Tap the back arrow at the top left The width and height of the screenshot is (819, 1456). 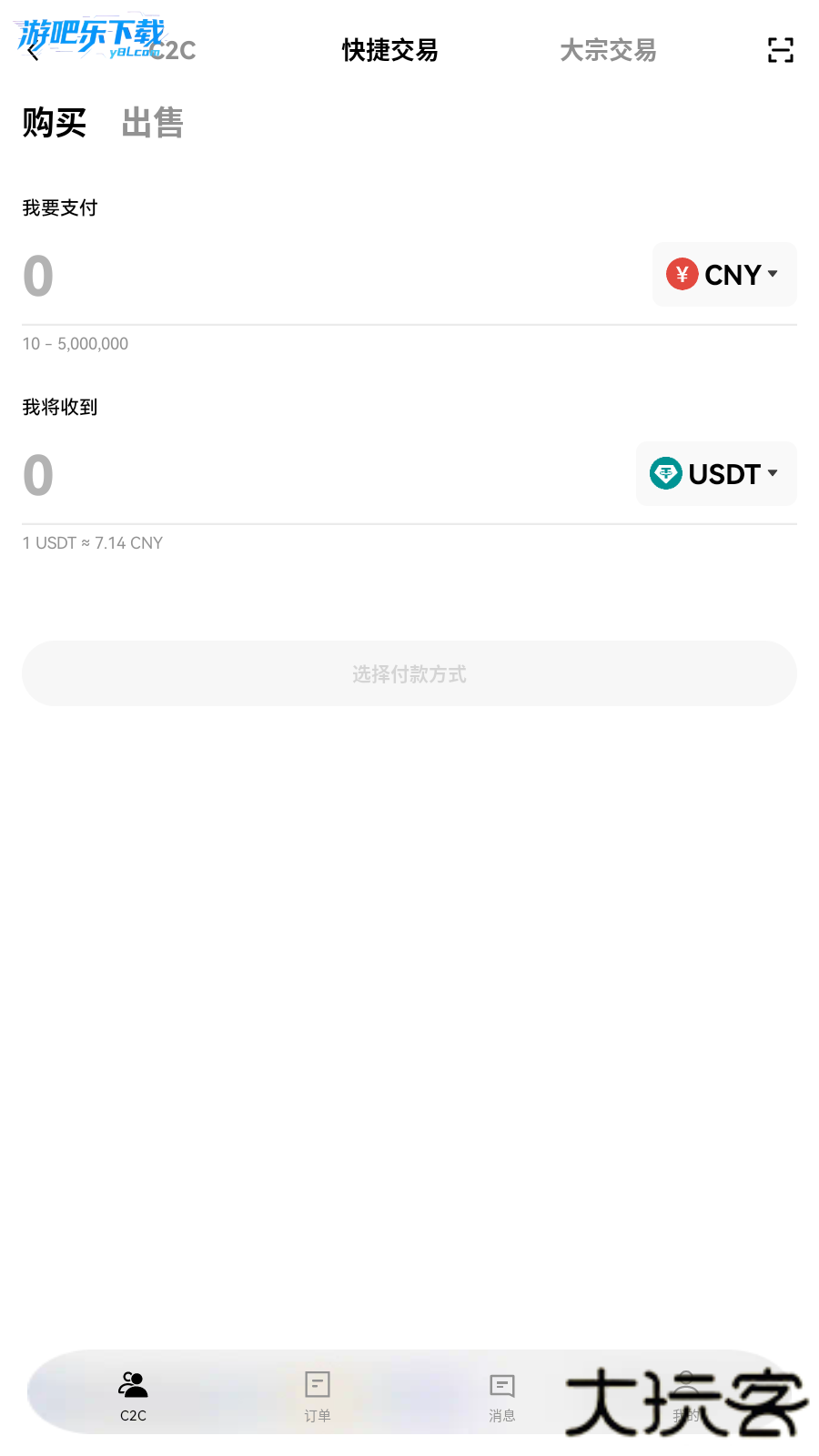coord(32,51)
